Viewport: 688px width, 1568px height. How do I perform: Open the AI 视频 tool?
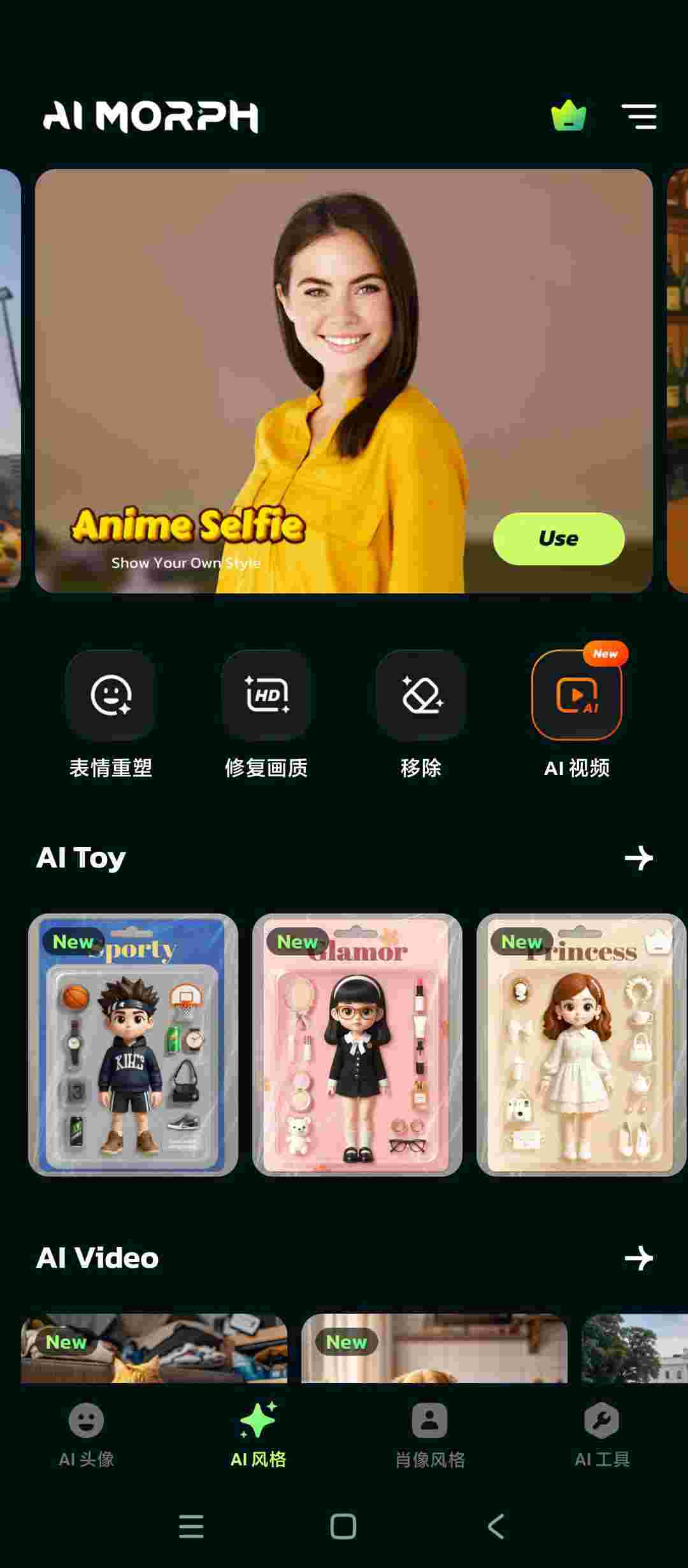[x=577, y=696]
